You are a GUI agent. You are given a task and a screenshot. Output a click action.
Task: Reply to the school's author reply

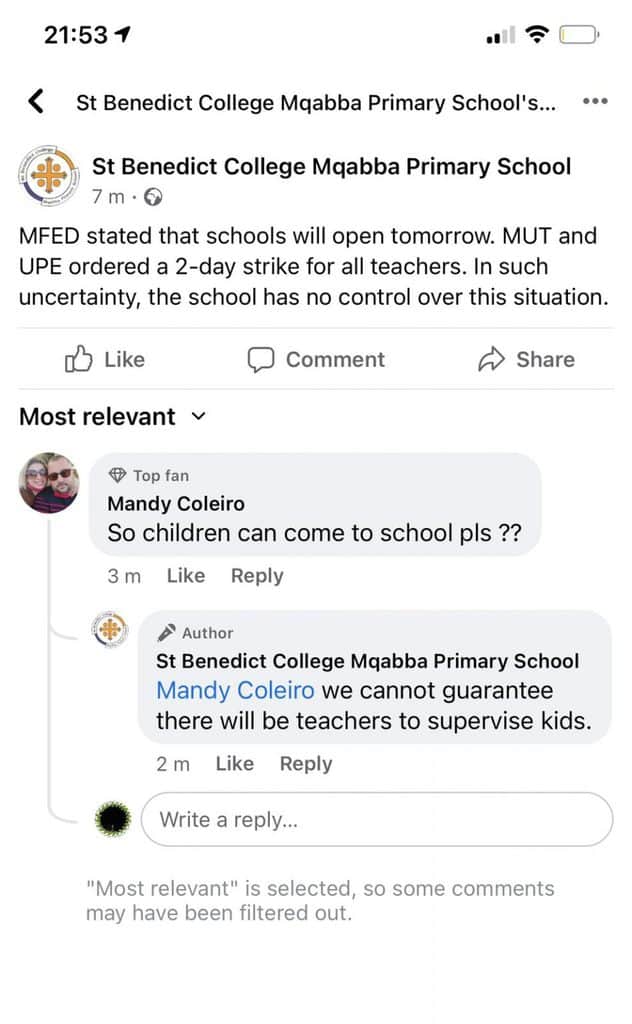305,764
